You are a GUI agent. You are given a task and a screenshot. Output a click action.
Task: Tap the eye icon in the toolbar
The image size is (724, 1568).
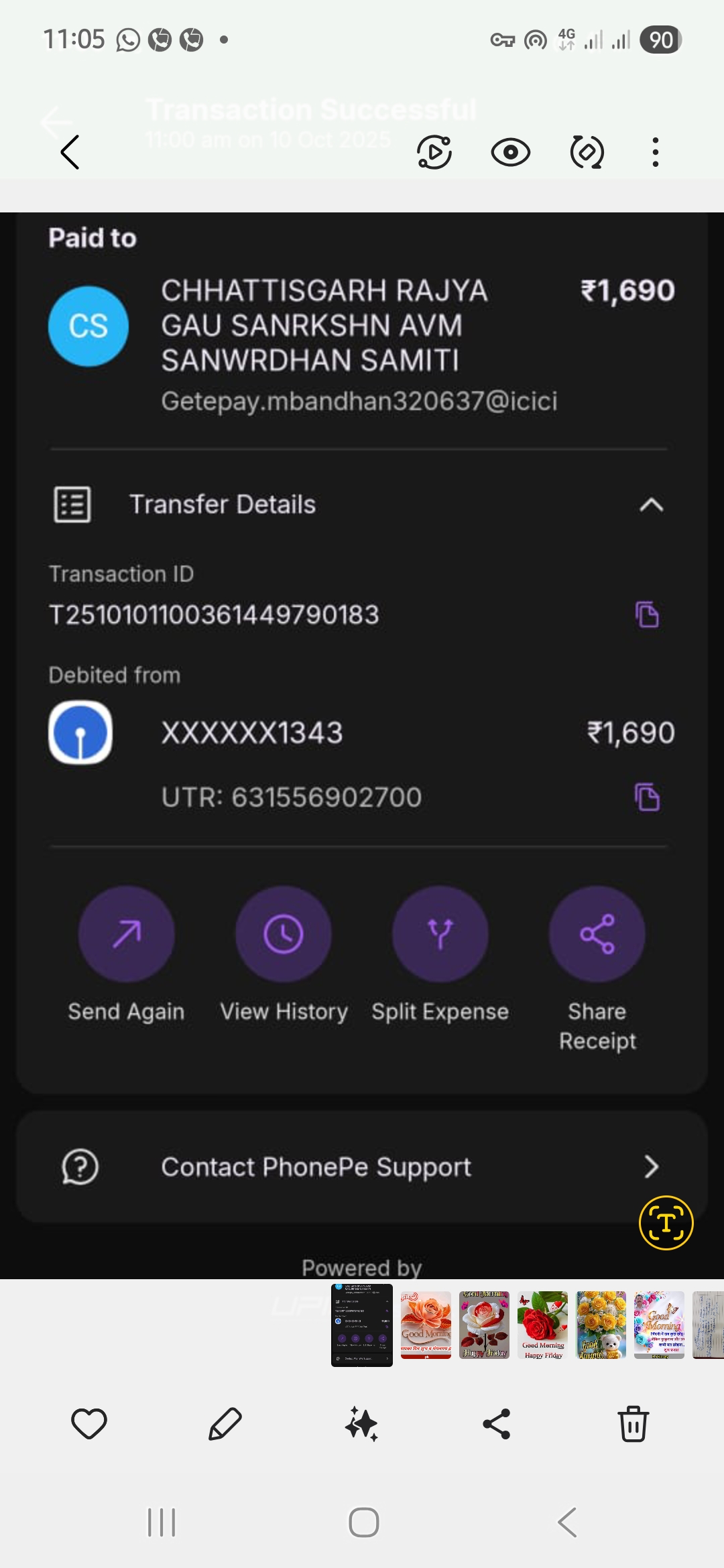[x=511, y=153]
